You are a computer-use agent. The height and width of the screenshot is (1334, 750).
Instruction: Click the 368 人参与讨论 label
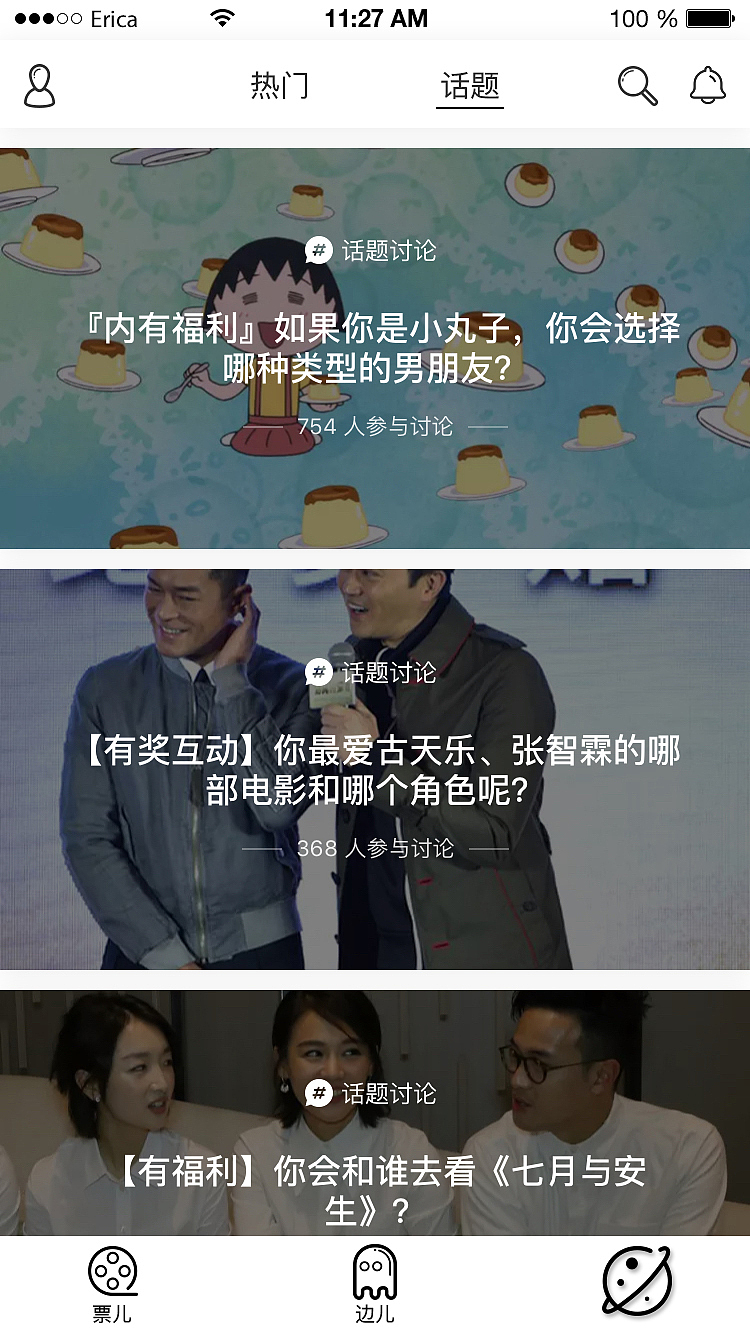coord(375,848)
